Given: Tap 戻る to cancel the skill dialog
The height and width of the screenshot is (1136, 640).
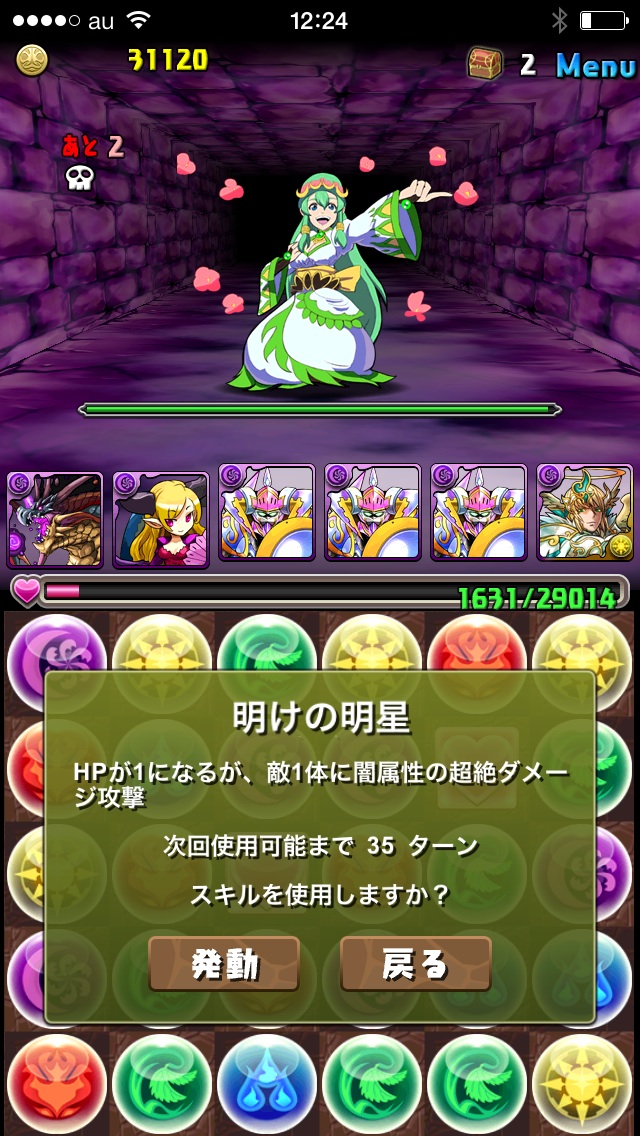Looking at the screenshot, I should (x=415, y=963).
